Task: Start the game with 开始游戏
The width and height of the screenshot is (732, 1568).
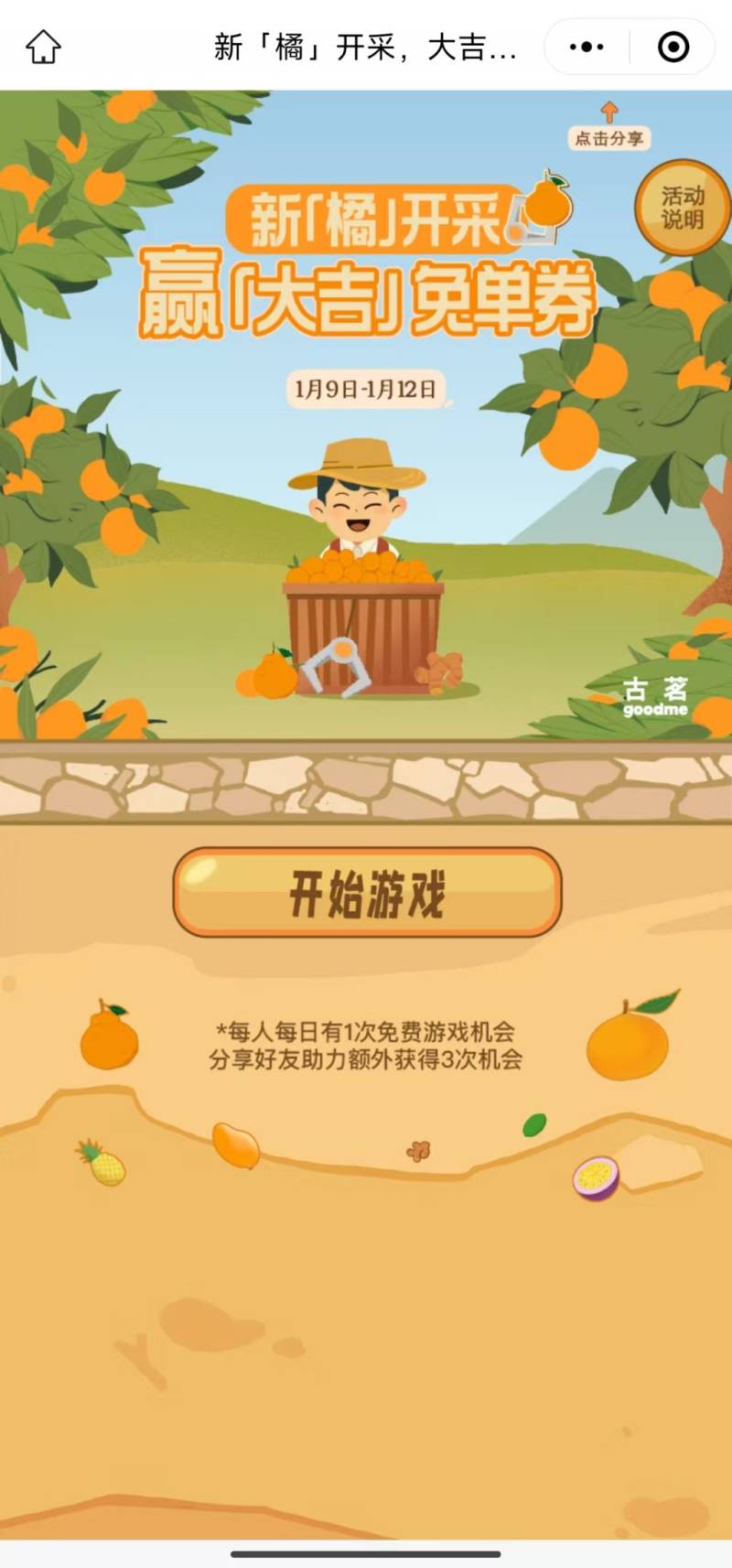Action: 367,893
